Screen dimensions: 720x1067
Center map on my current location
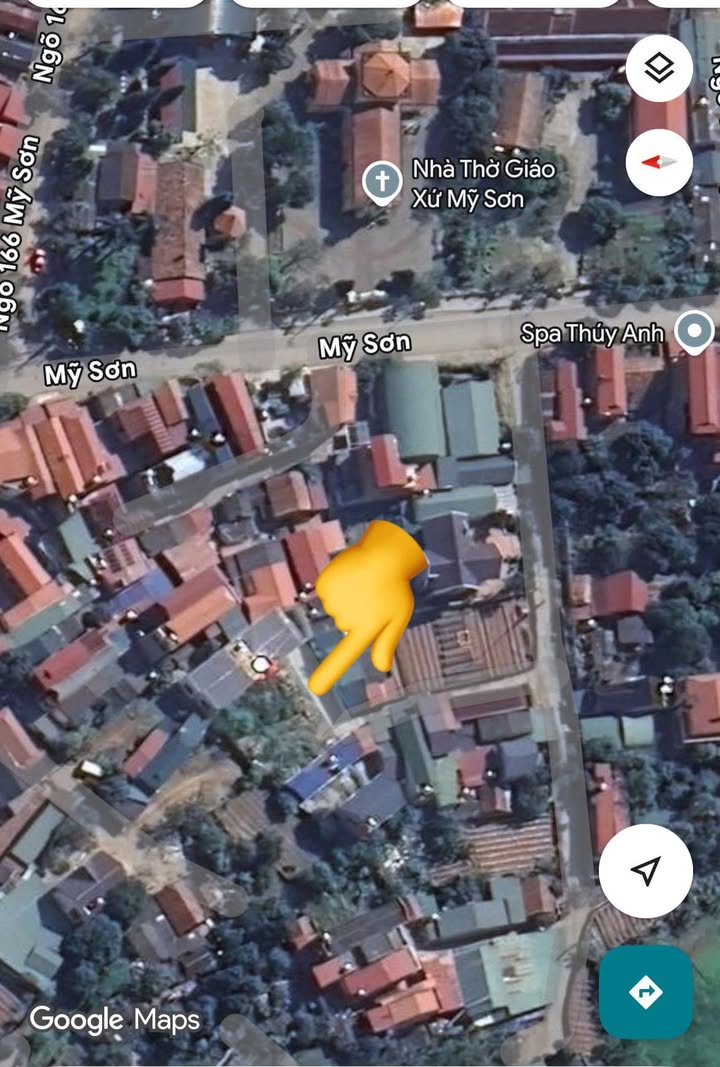[646, 870]
